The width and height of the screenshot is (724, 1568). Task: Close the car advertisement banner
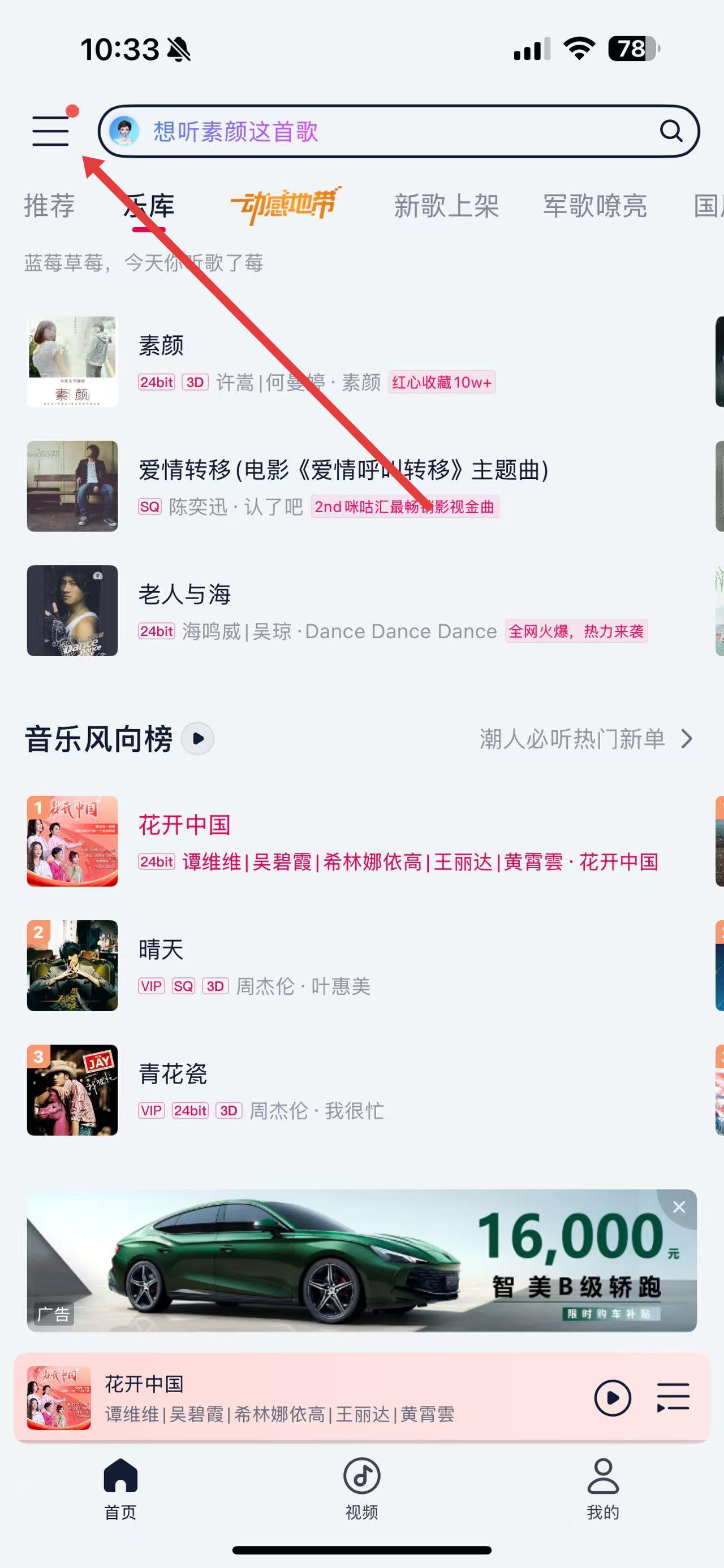(x=678, y=1206)
